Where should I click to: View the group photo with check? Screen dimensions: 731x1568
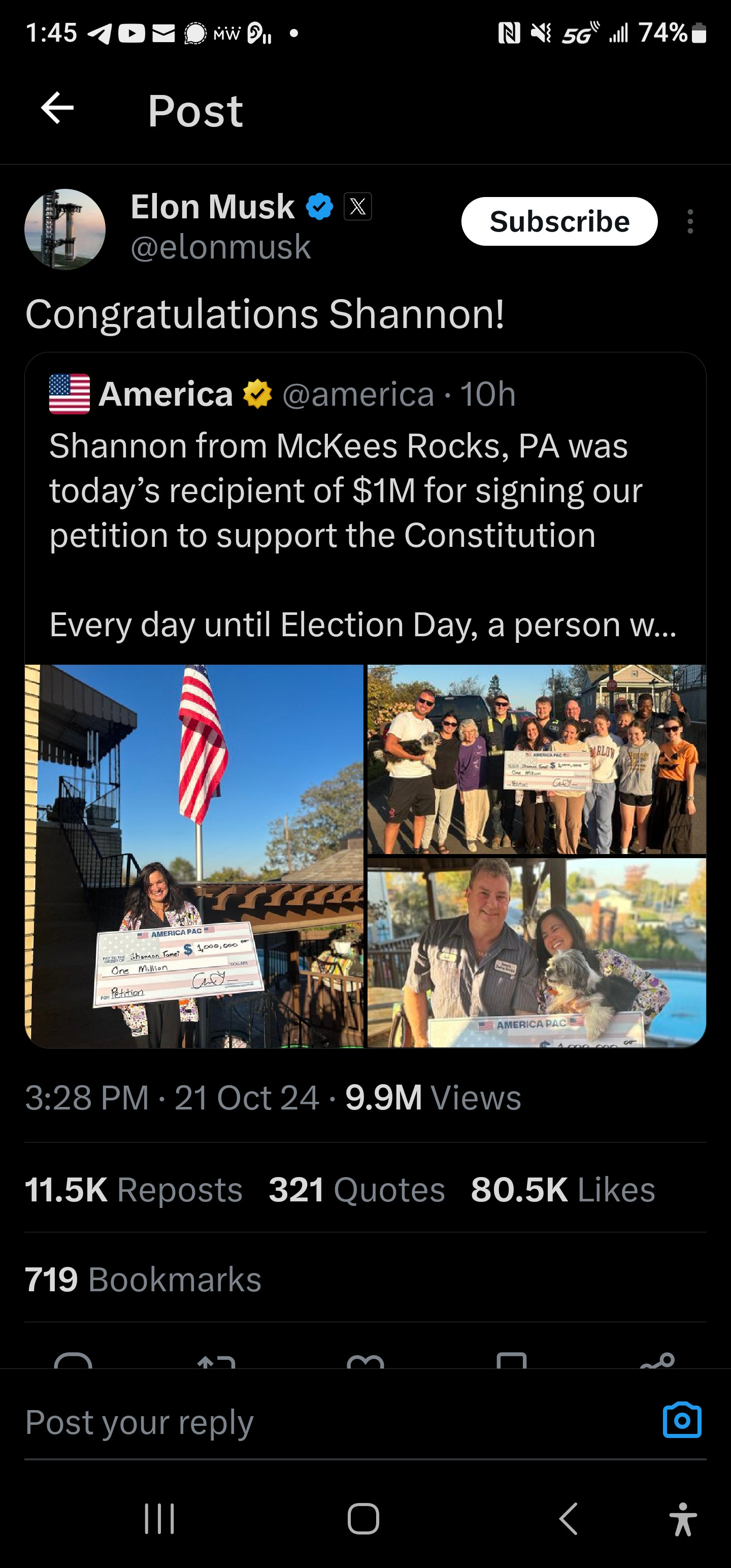pos(536,759)
